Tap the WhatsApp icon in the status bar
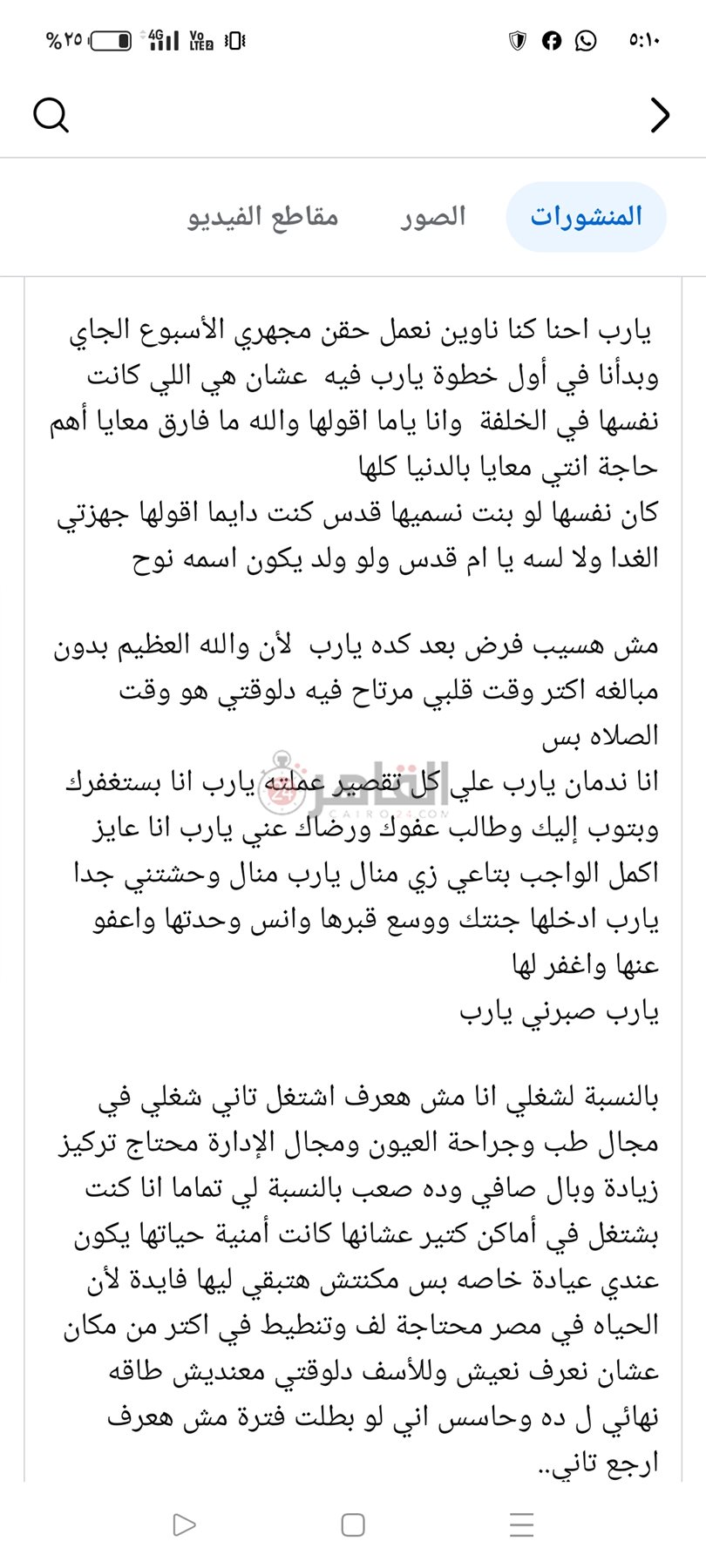The width and height of the screenshot is (706, 1568). coord(587,40)
